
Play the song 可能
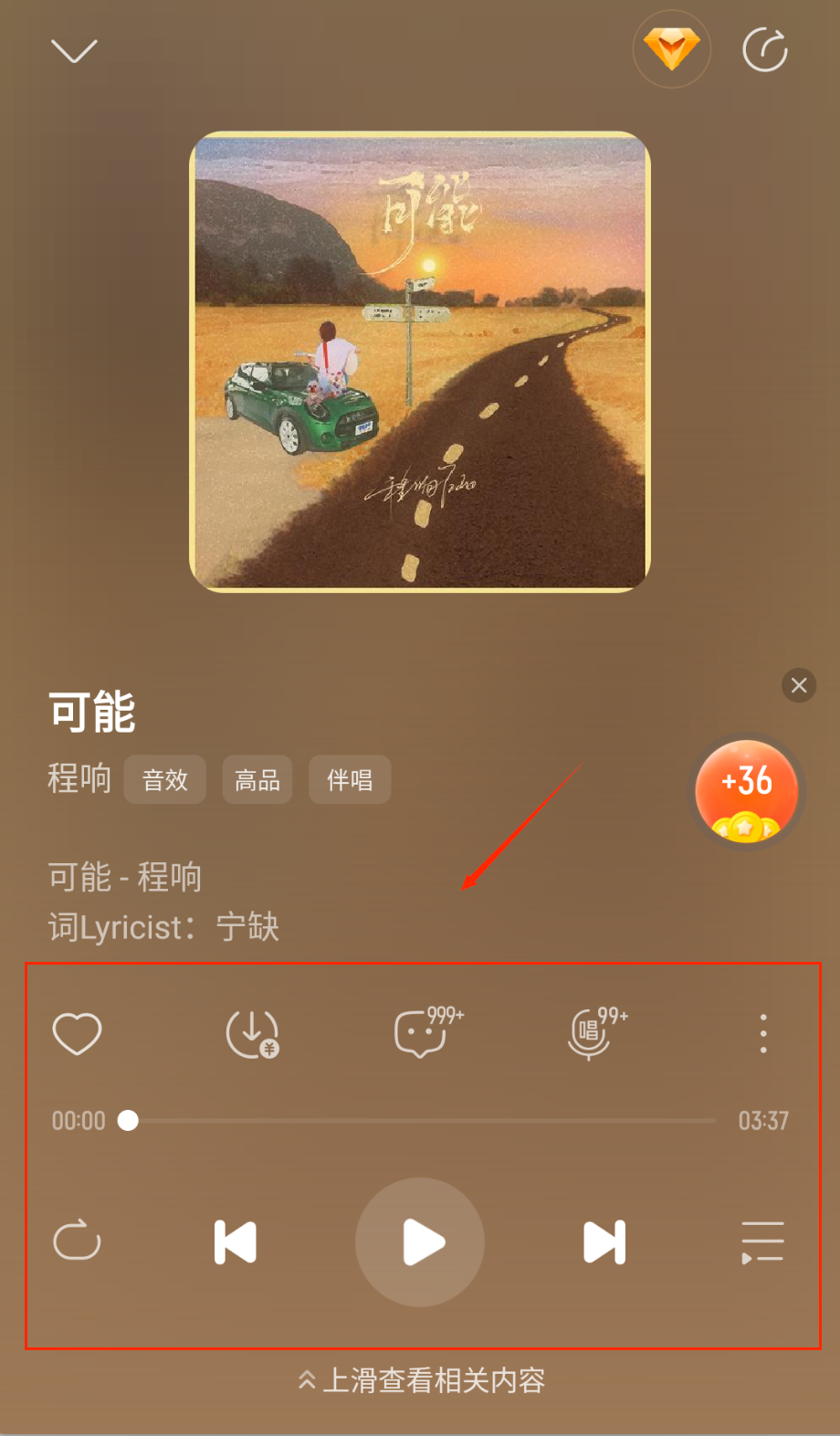(x=420, y=1241)
